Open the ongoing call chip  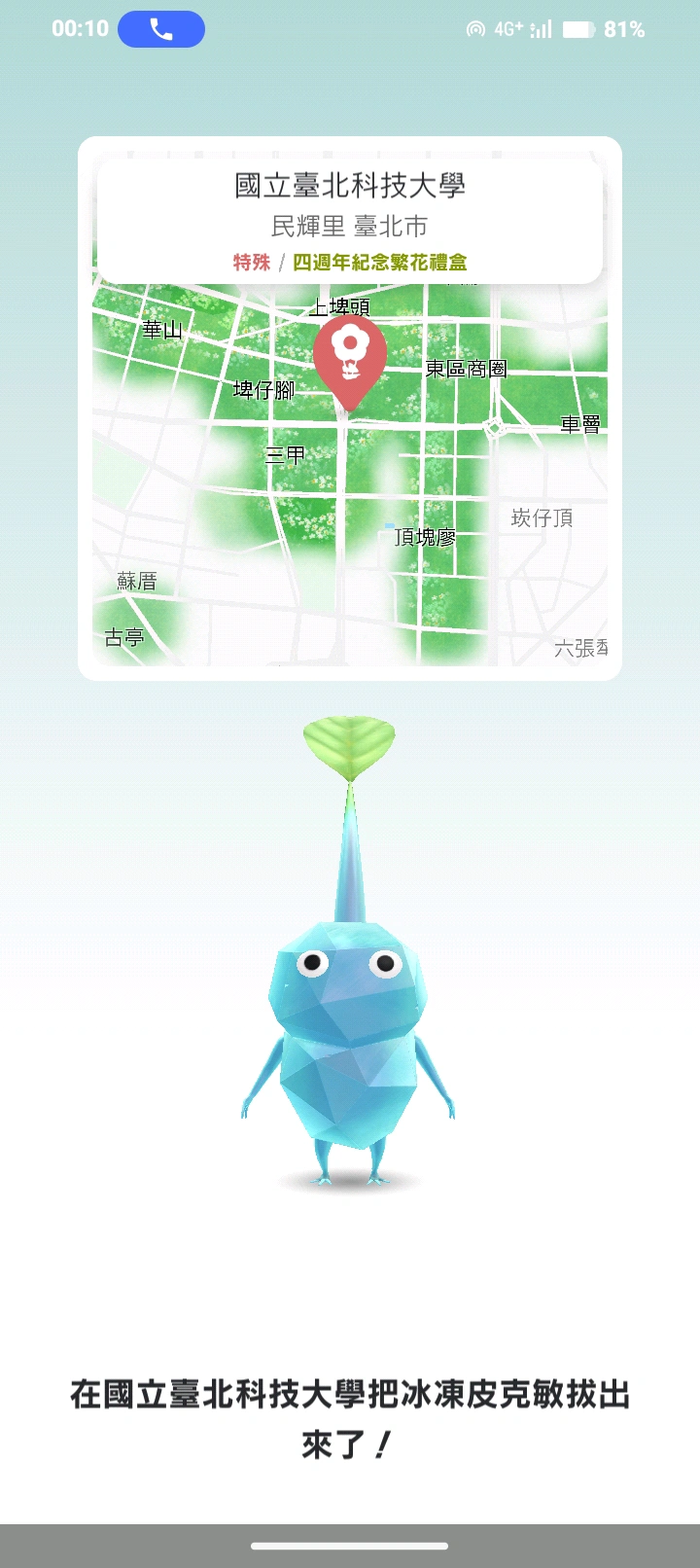click(160, 29)
